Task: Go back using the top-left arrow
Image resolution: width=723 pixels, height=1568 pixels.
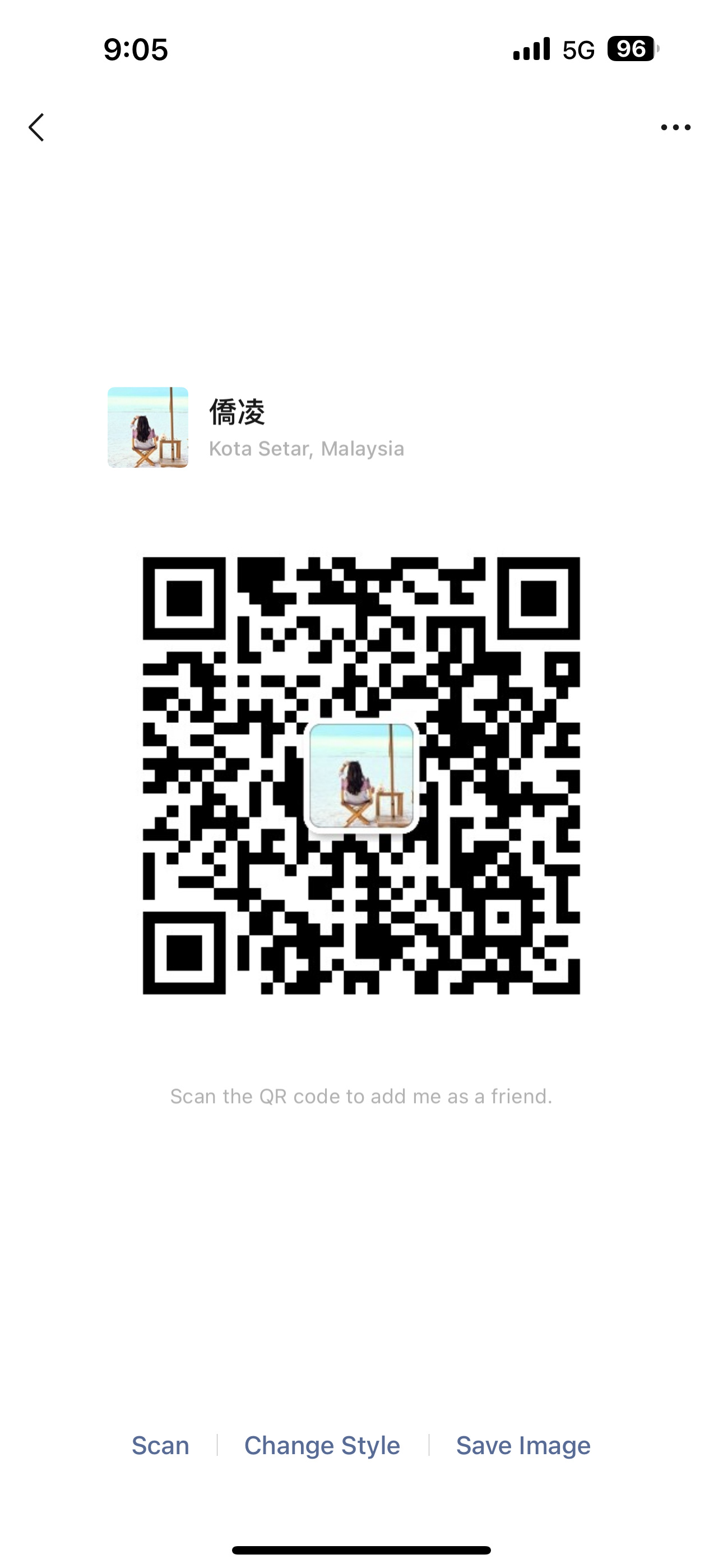Action: [x=36, y=127]
